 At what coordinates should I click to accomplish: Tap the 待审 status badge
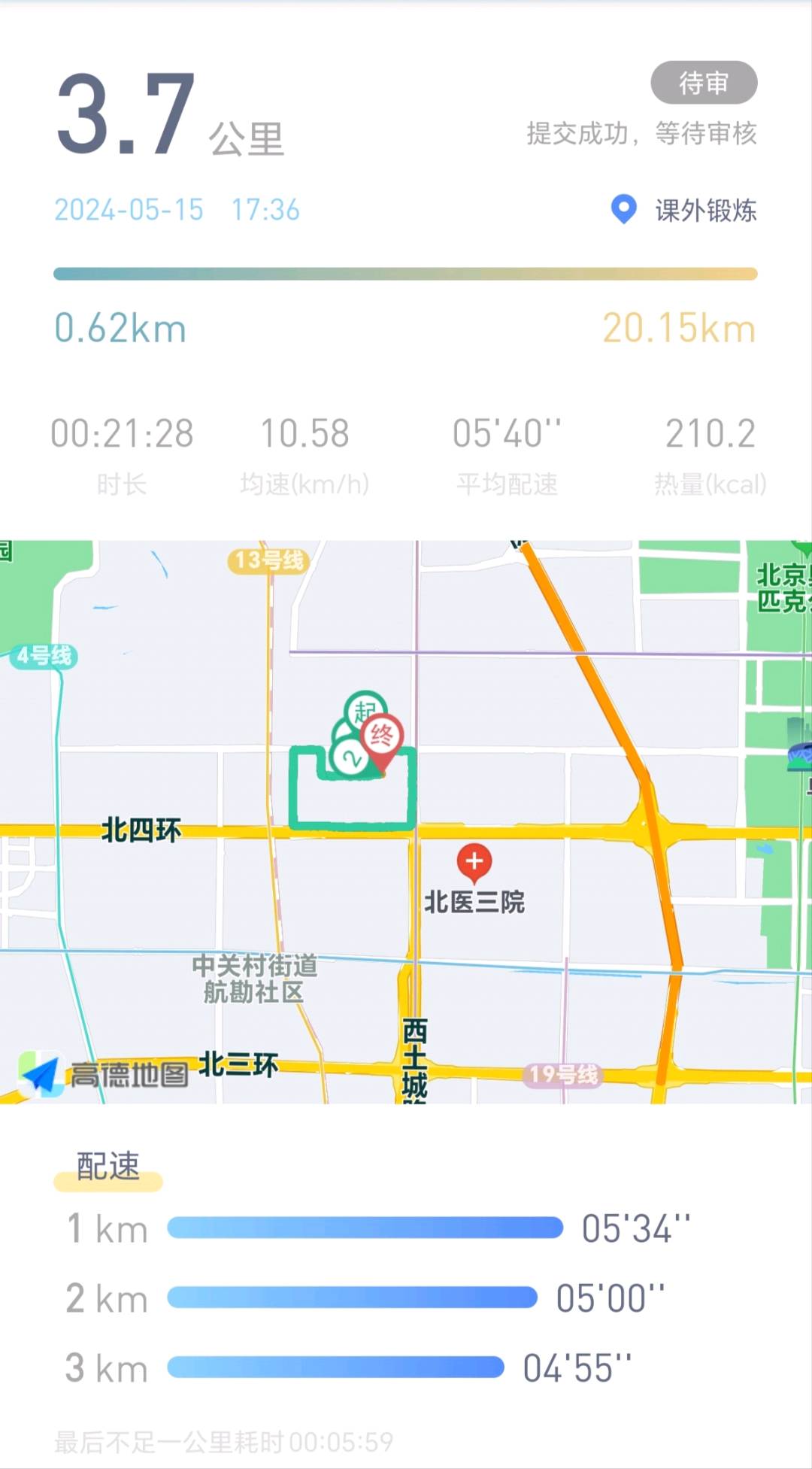click(x=704, y=83)
